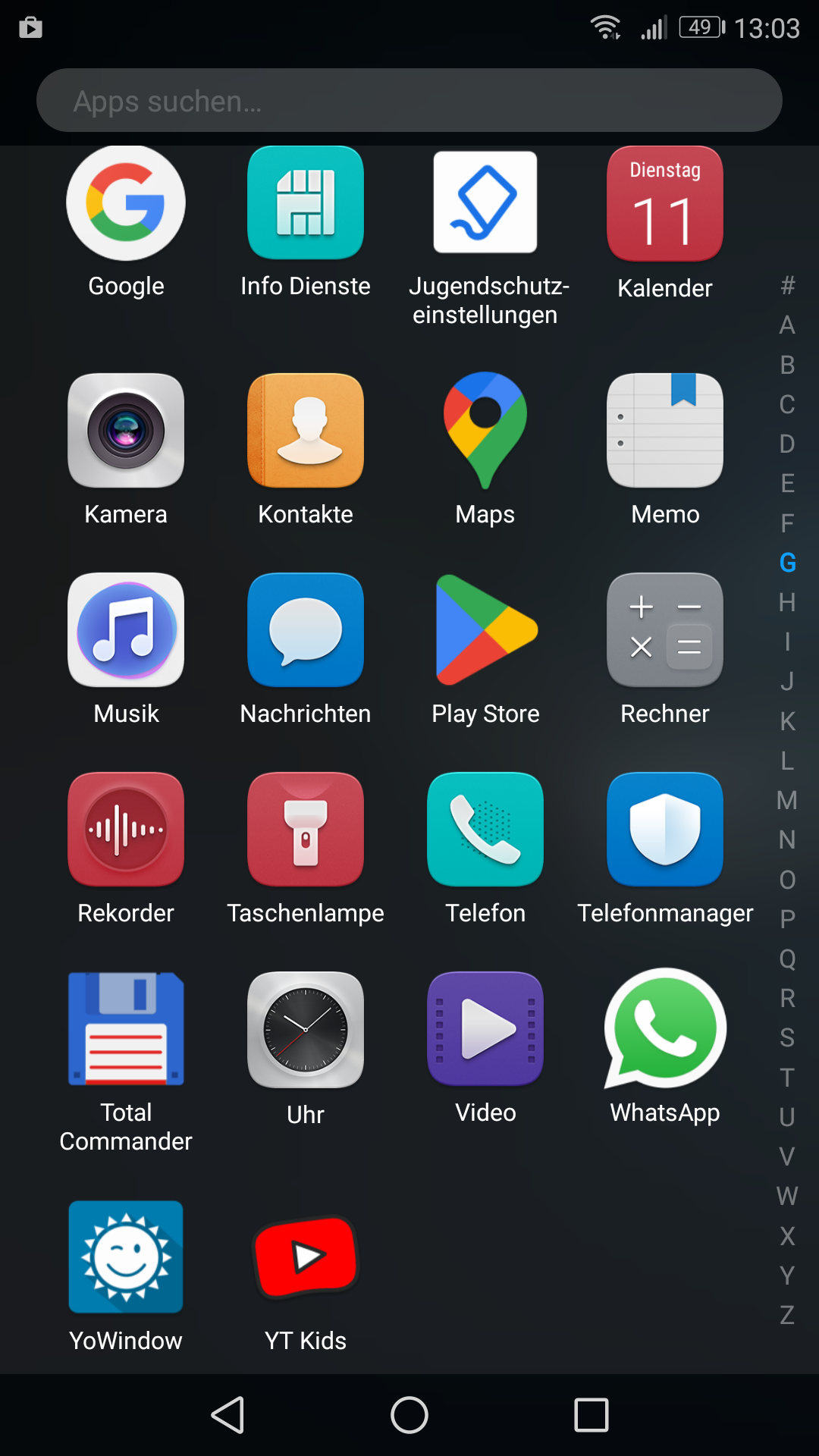819x1456 pixels.
Task: Open the Google app
Action: (x=126, y=204)
